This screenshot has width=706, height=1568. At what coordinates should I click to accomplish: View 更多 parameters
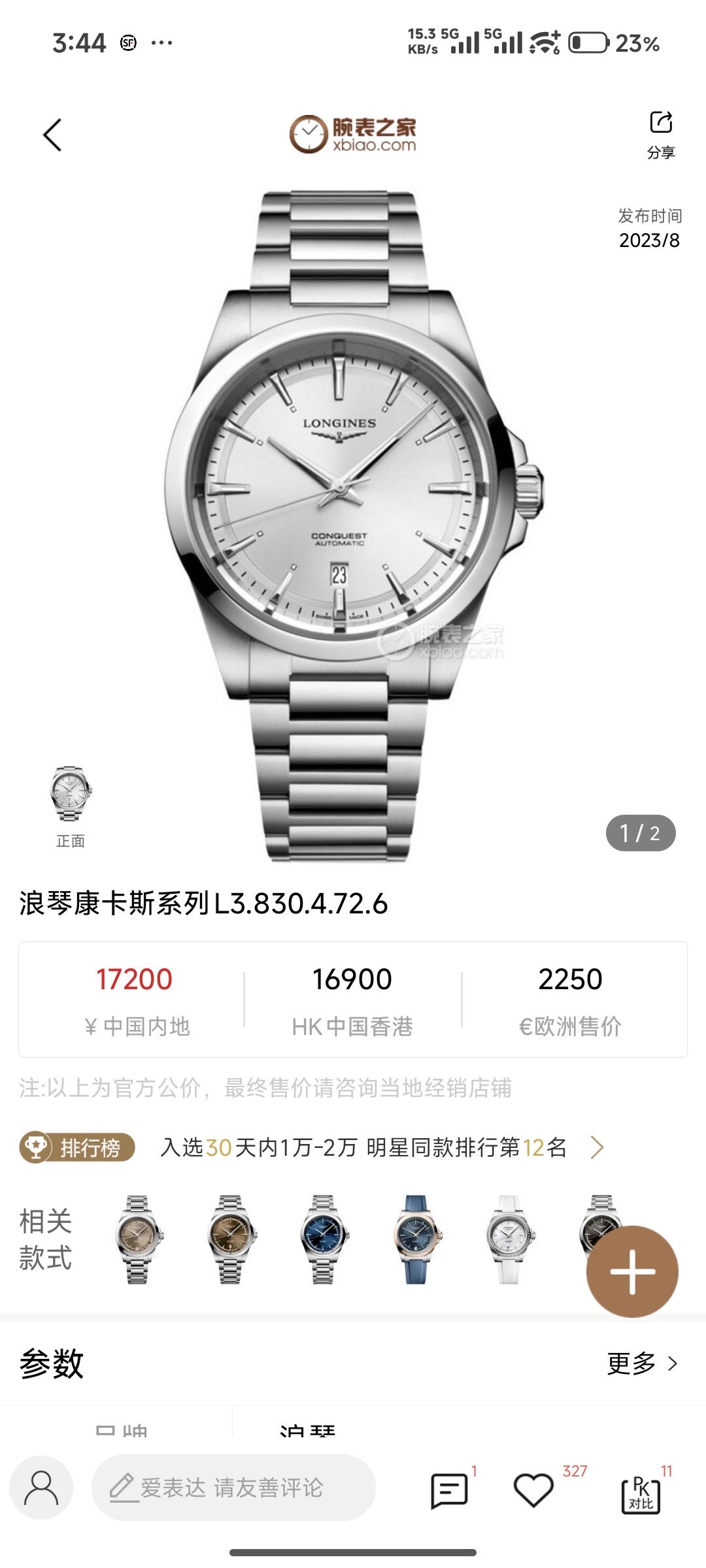coord(641,1363)
